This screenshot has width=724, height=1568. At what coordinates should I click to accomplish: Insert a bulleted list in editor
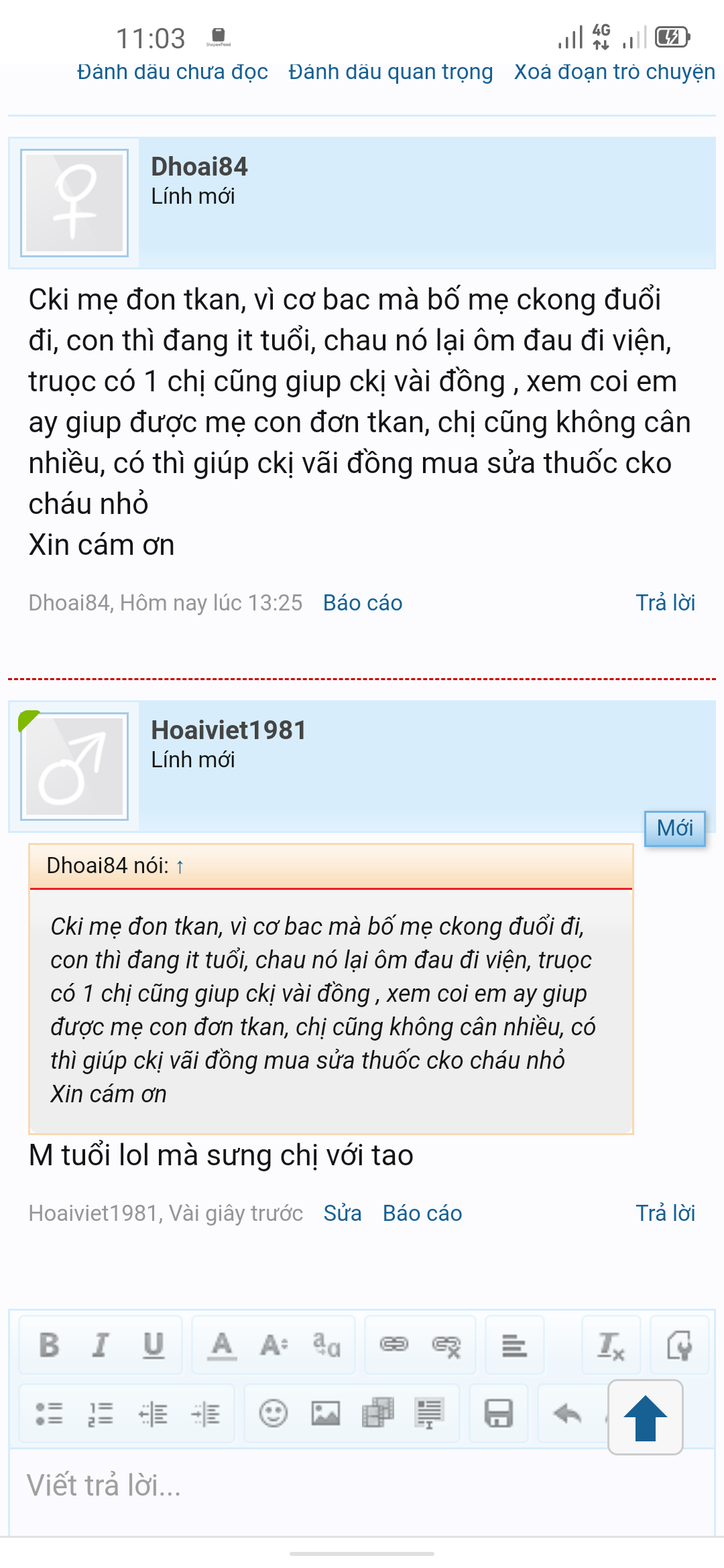tap(49, 1414)
